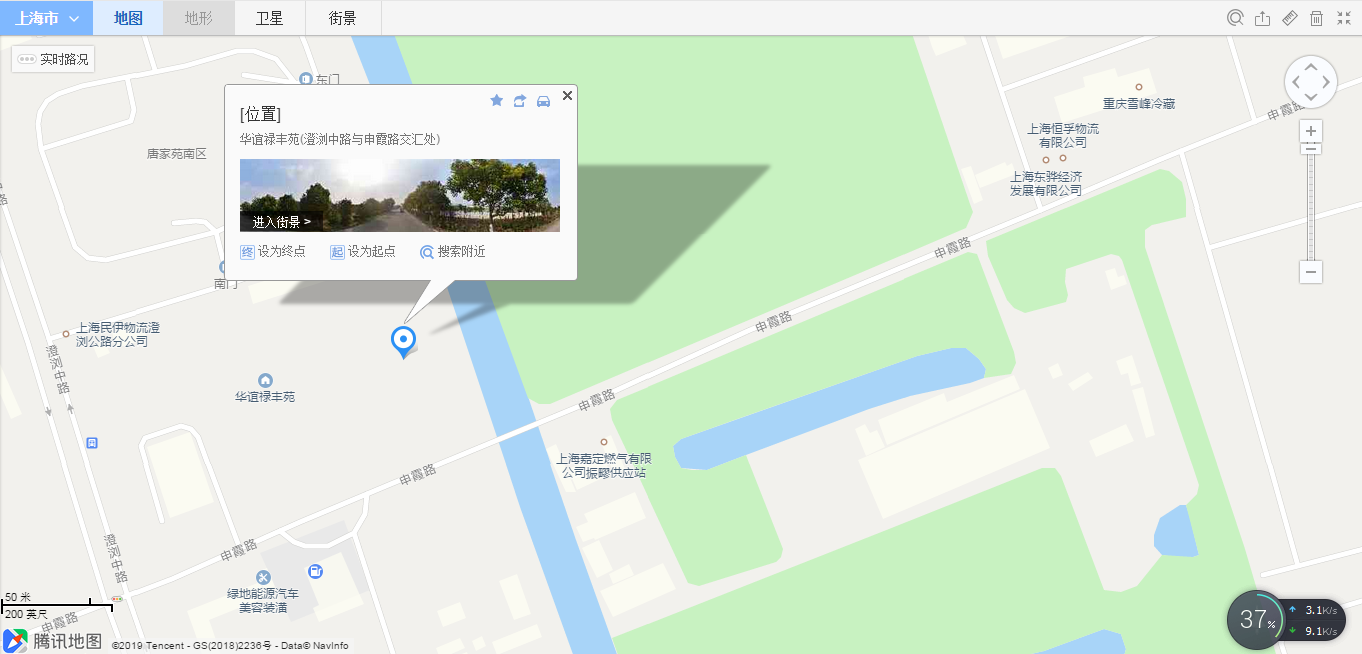Open the 上海市 city dropdown
Screen dimensions: 1362x654
[46, 18]
